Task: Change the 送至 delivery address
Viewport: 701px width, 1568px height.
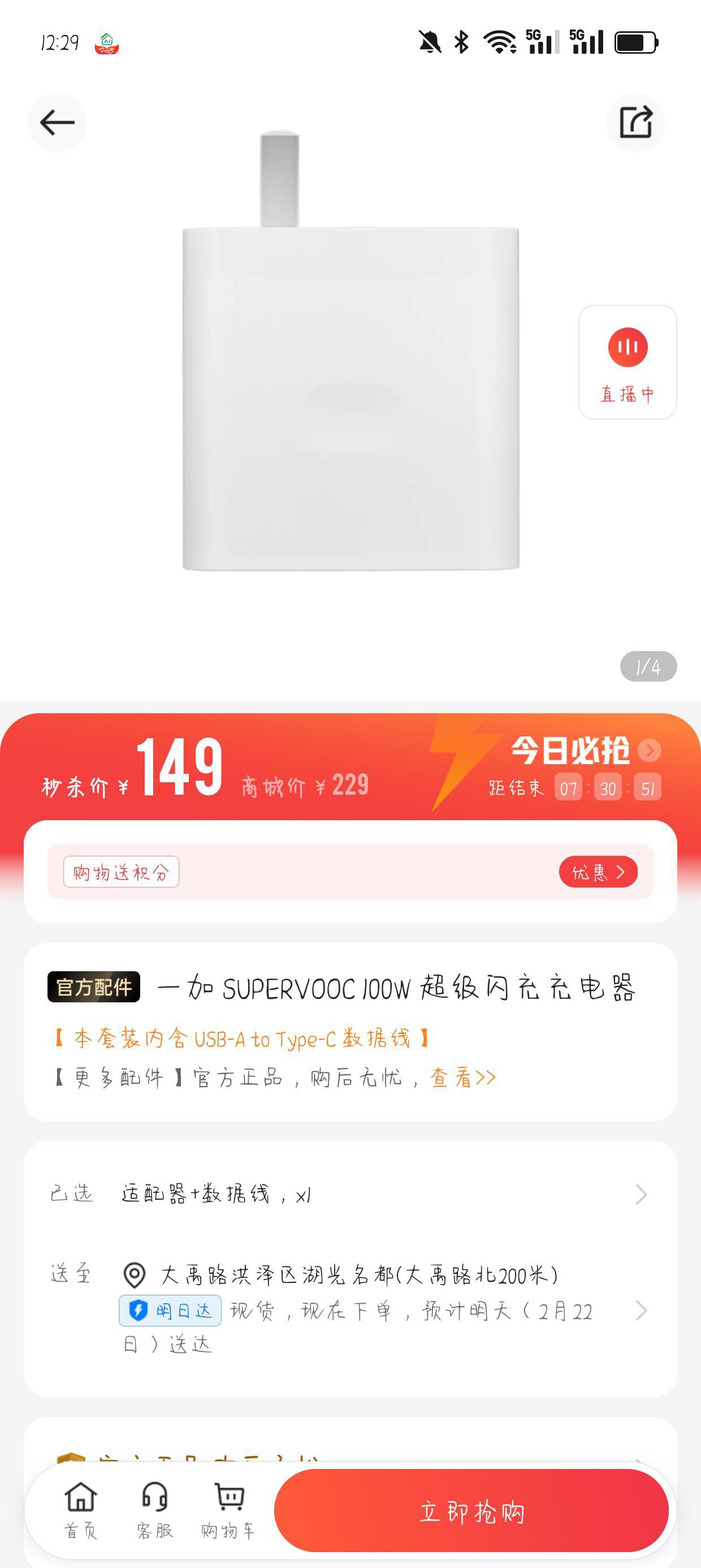Action: click(x=350, y=1309)
